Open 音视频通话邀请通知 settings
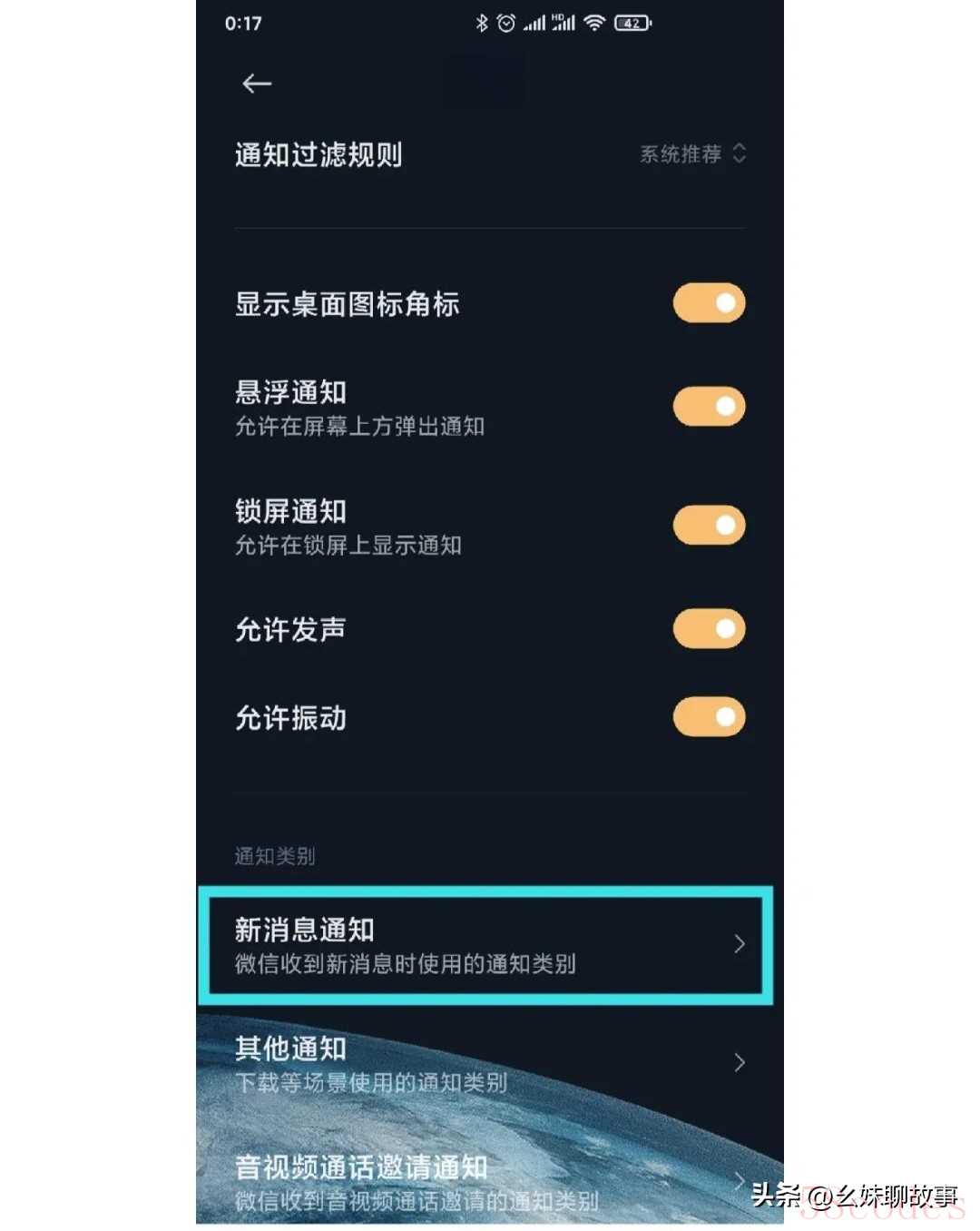 coord(485,1182)
